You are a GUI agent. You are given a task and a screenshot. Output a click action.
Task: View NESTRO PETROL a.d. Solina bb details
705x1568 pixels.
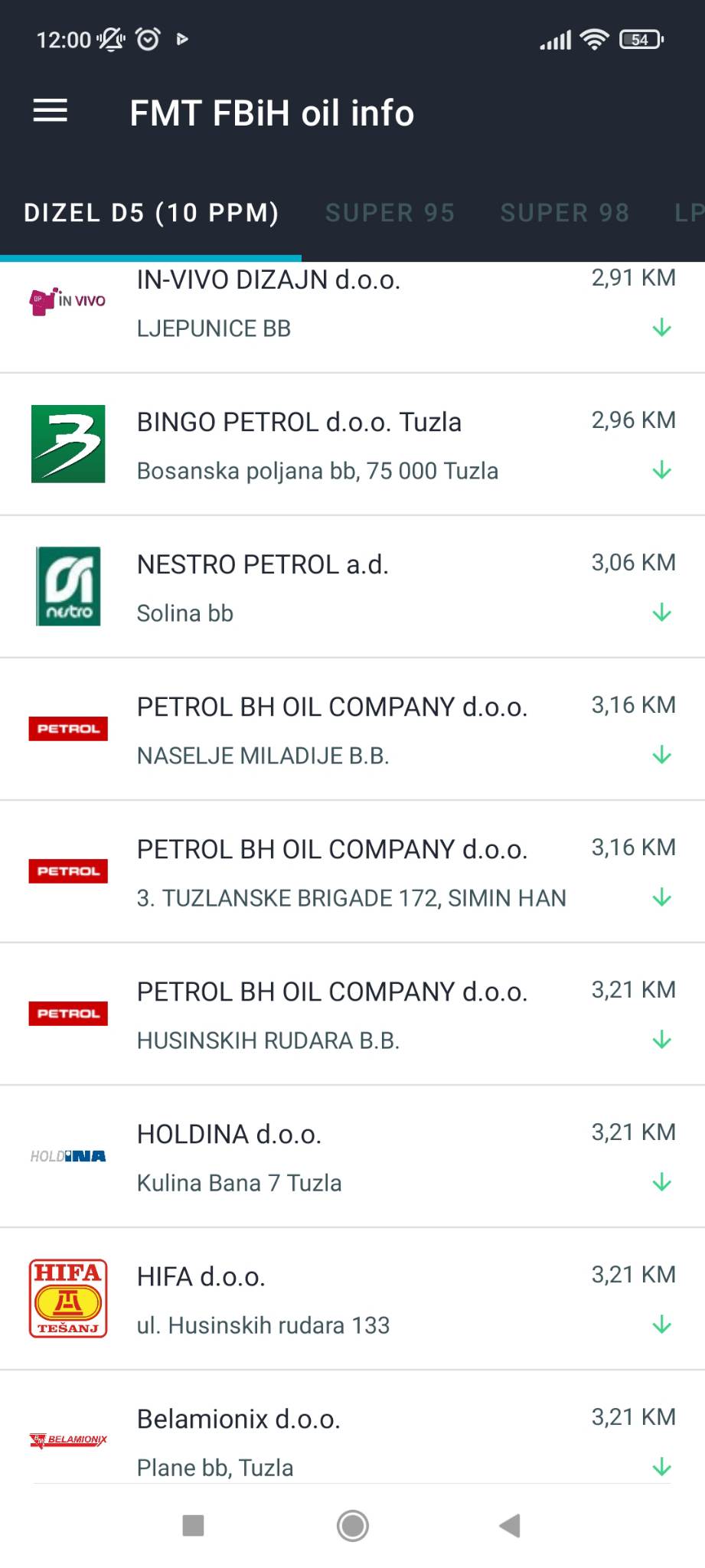[x=352, y=587]
